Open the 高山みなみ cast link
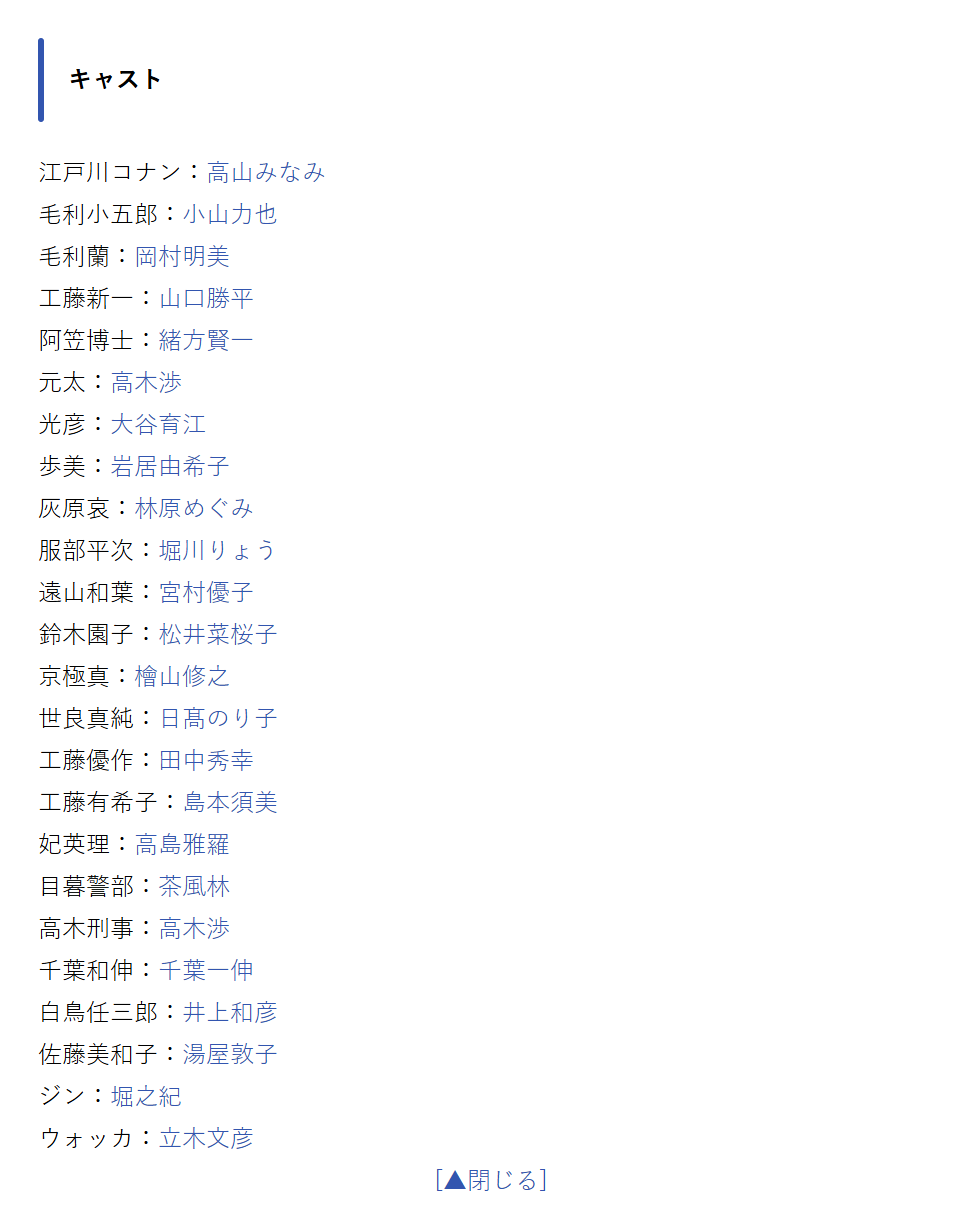The image size is (979, 1209). [x=266, y=172]
